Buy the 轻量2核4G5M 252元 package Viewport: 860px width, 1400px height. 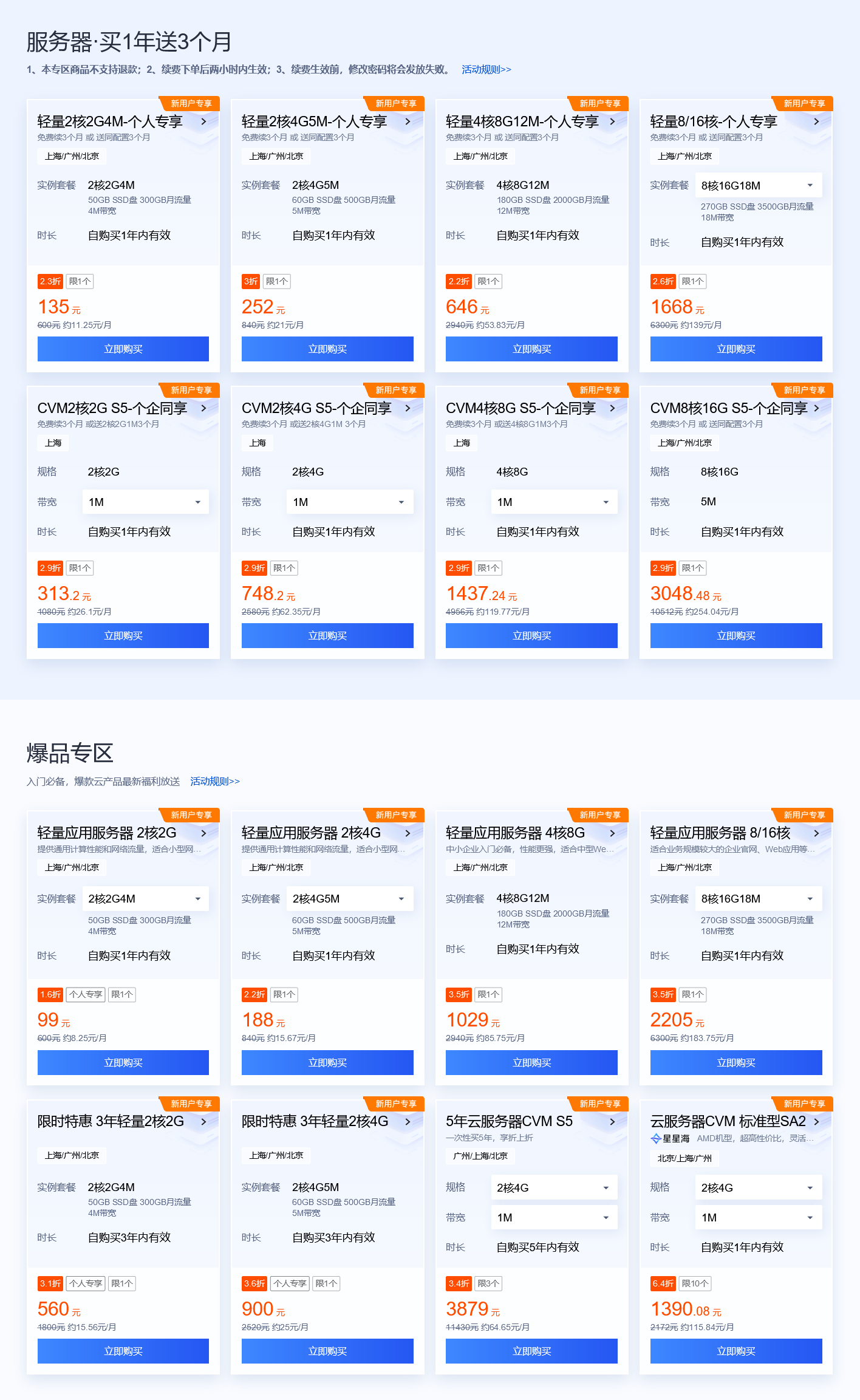327,349
